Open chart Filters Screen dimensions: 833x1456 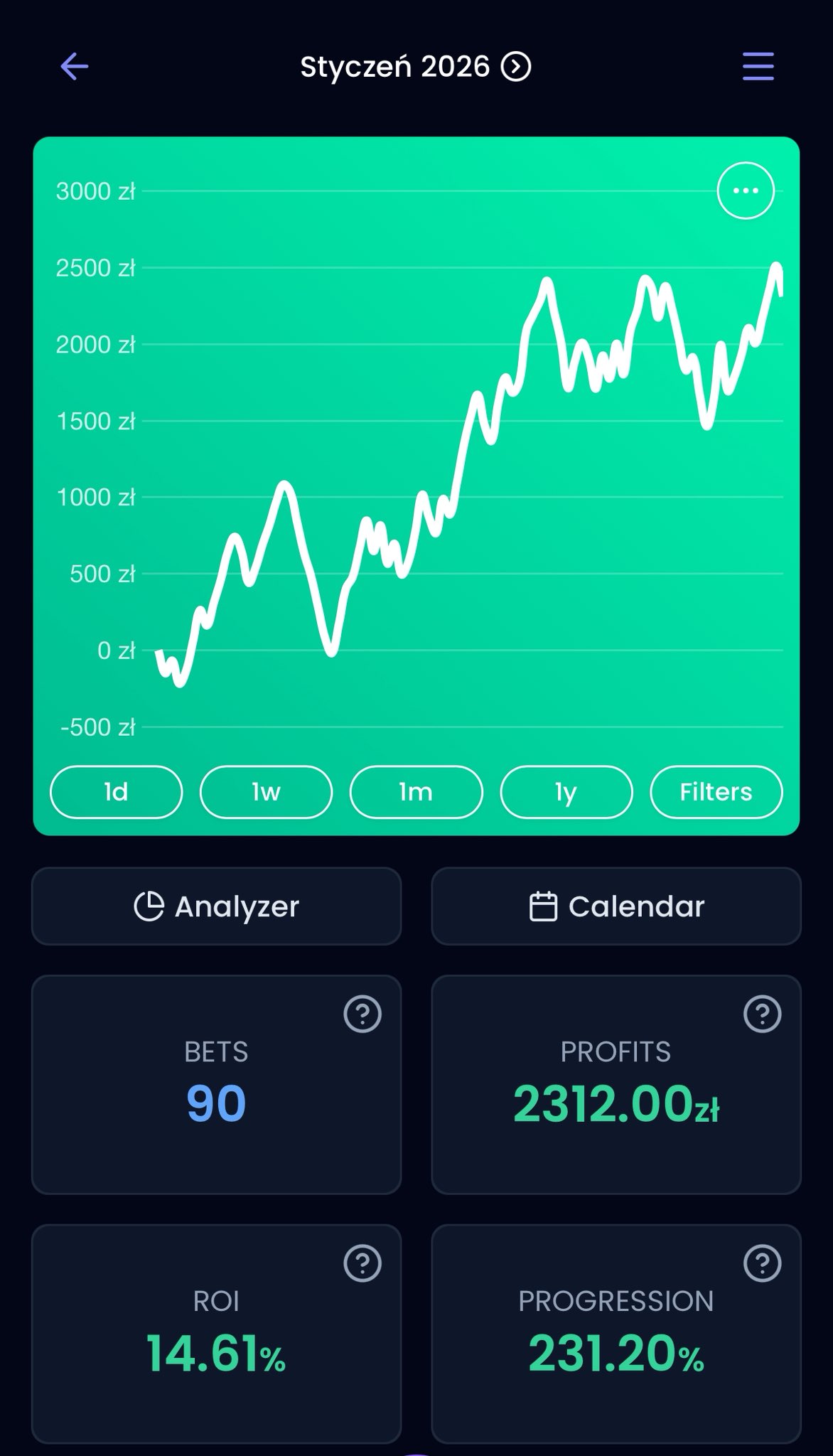tap(716, 792)
